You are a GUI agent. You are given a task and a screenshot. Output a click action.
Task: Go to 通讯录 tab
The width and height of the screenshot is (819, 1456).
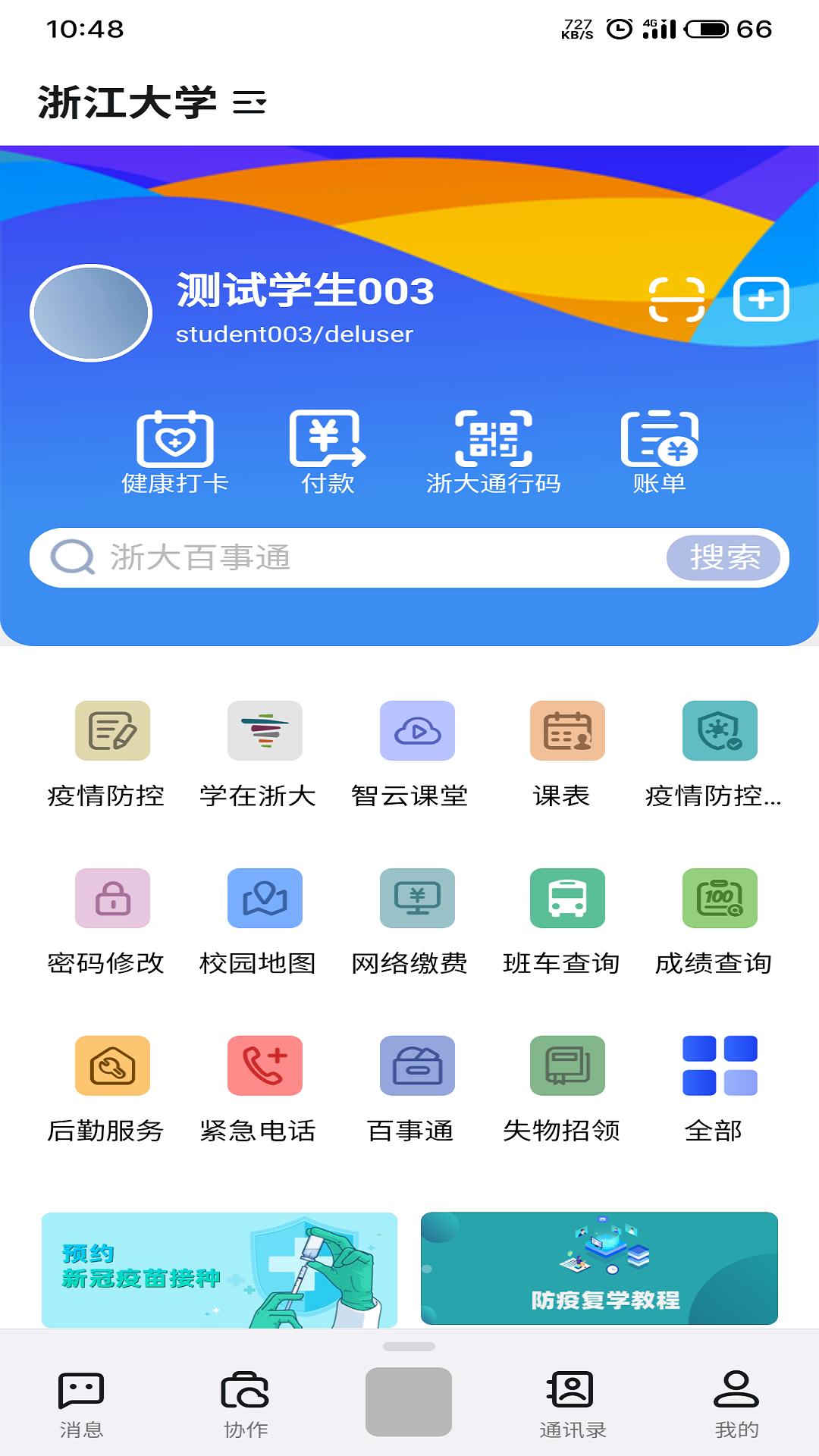(573, 1404)
